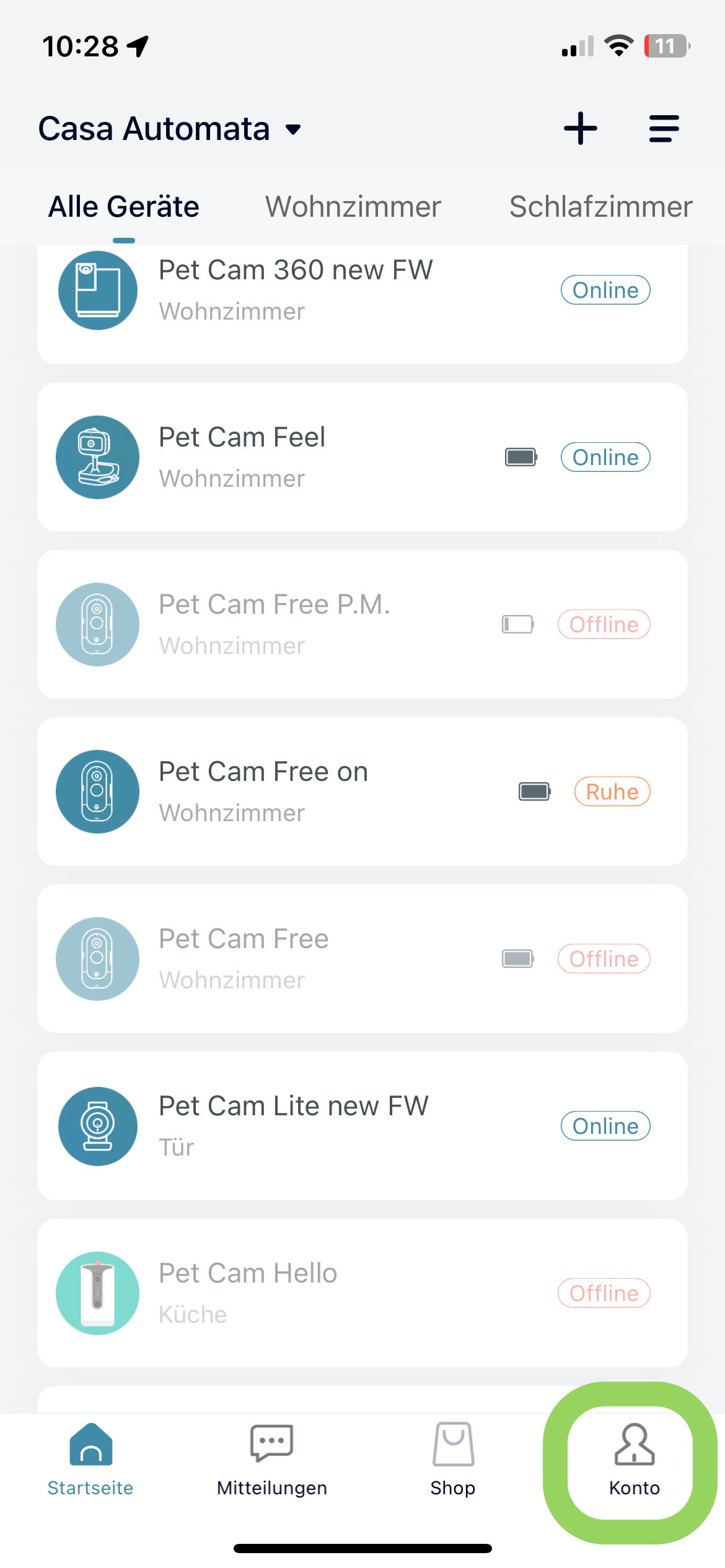Go to the Startseite tab
The image size is (725, 1568).
coord(90,1460)
